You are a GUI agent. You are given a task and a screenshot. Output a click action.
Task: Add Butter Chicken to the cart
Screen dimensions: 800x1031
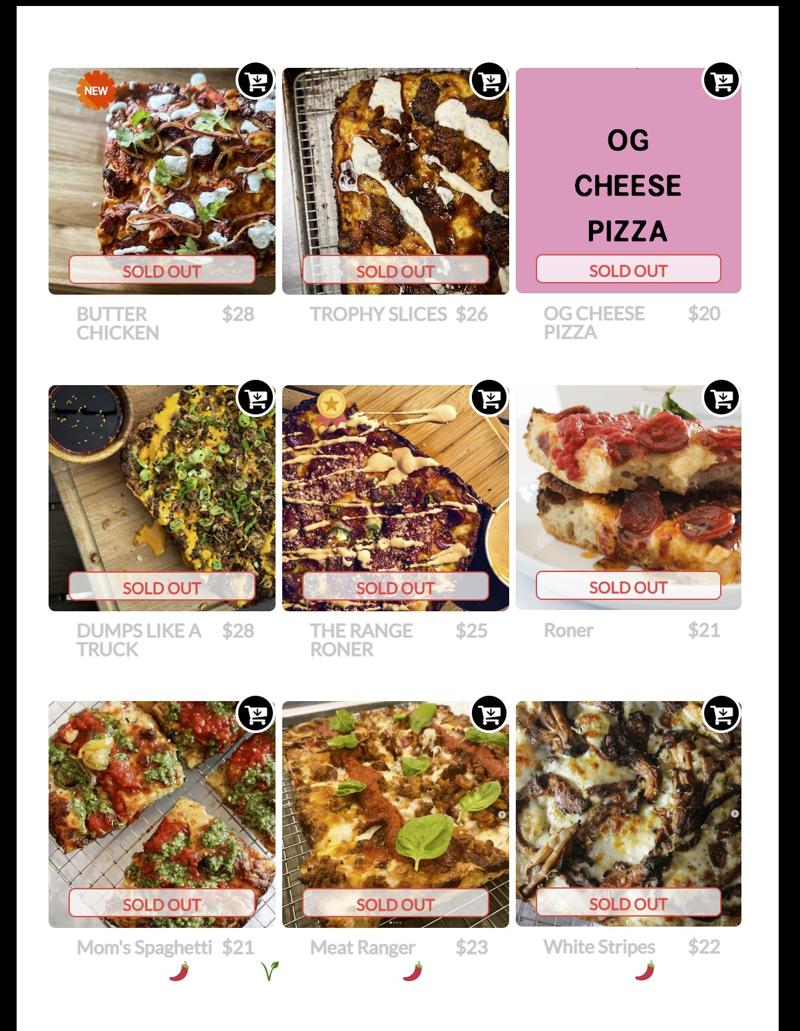pos(256,81)
